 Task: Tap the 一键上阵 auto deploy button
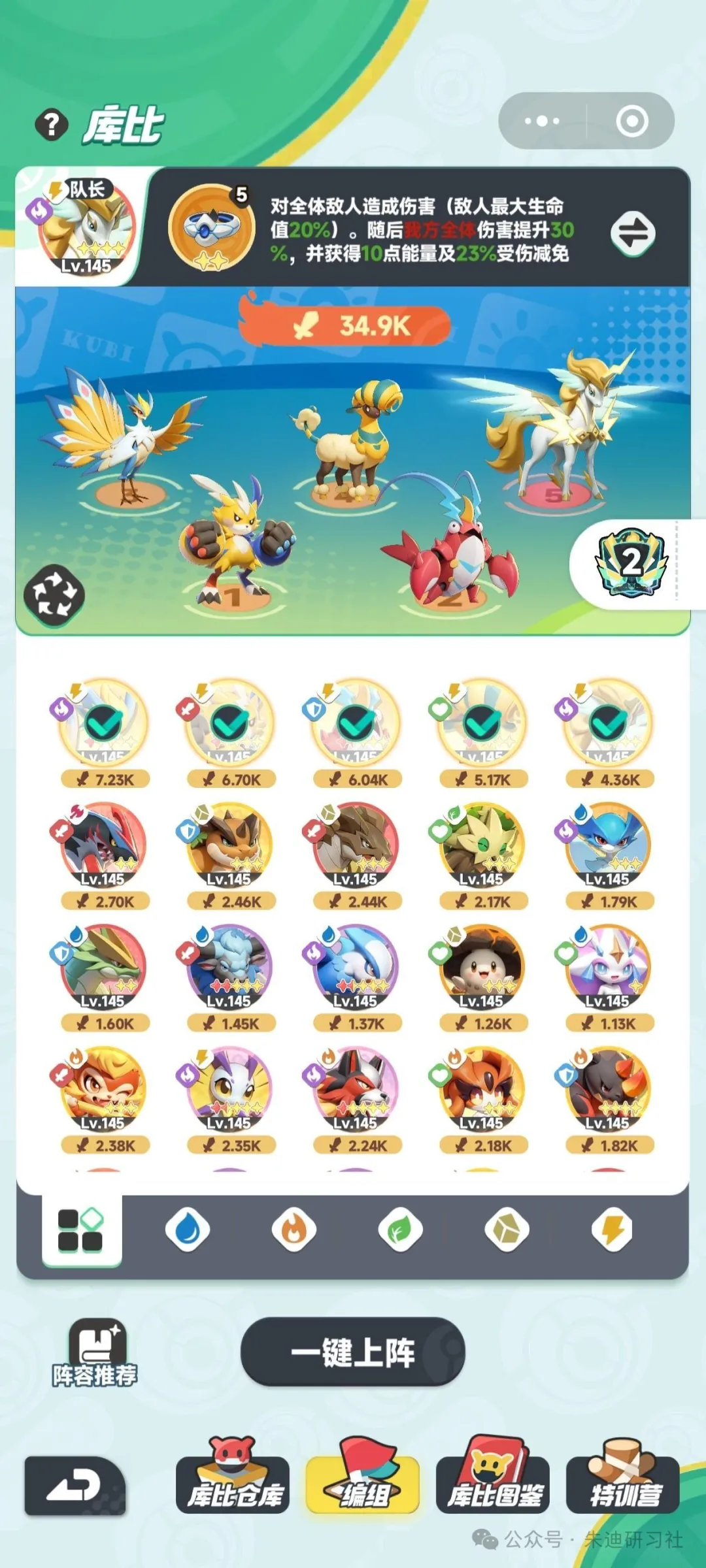pyautogui.click(x=353, y=1352)
